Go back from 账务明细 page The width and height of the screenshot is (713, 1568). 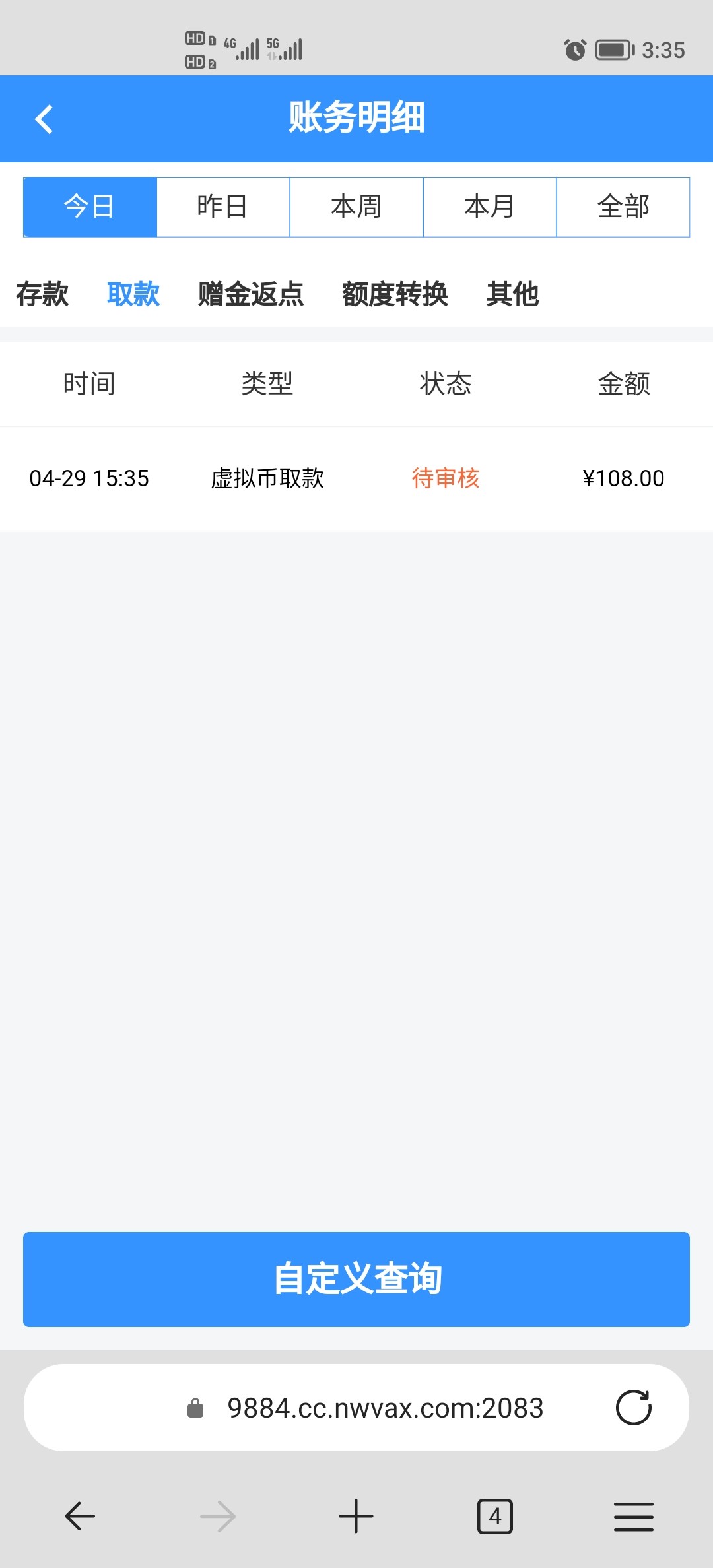pyautogui.click(x=44, y=119)
